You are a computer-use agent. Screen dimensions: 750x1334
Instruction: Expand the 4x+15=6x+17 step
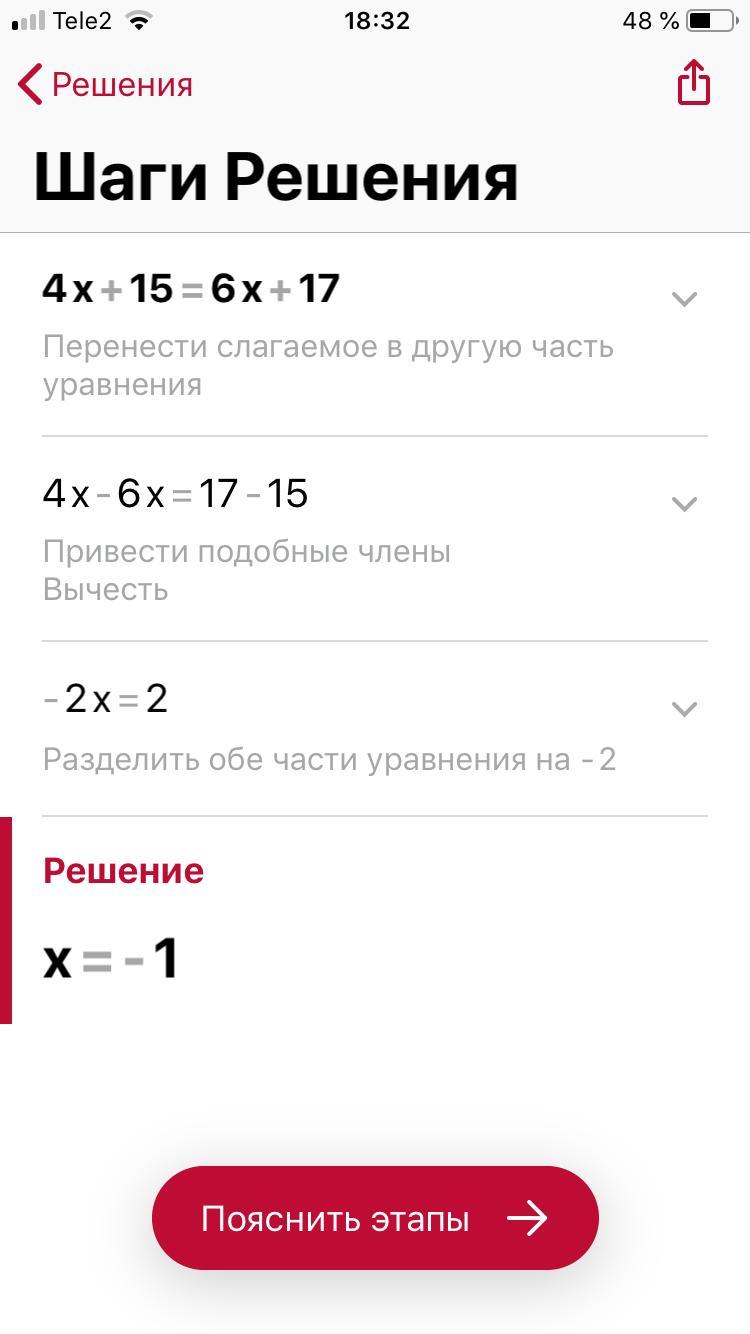pos(684,298)
